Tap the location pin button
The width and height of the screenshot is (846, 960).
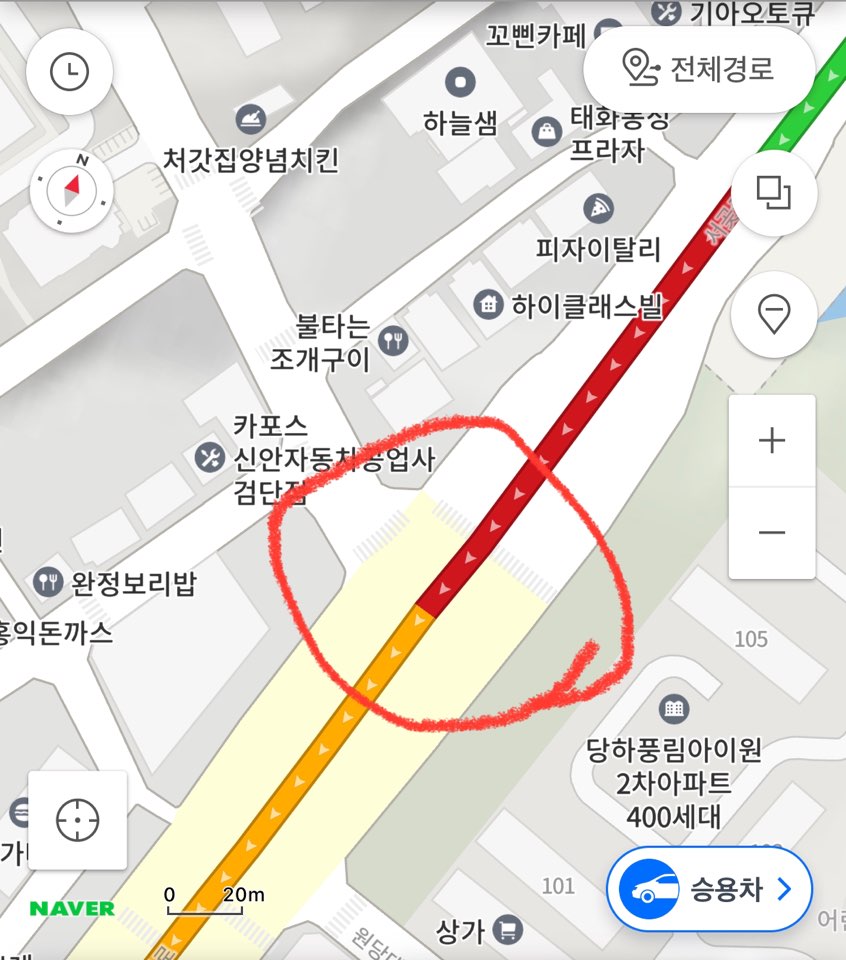[x=773, y=315]
